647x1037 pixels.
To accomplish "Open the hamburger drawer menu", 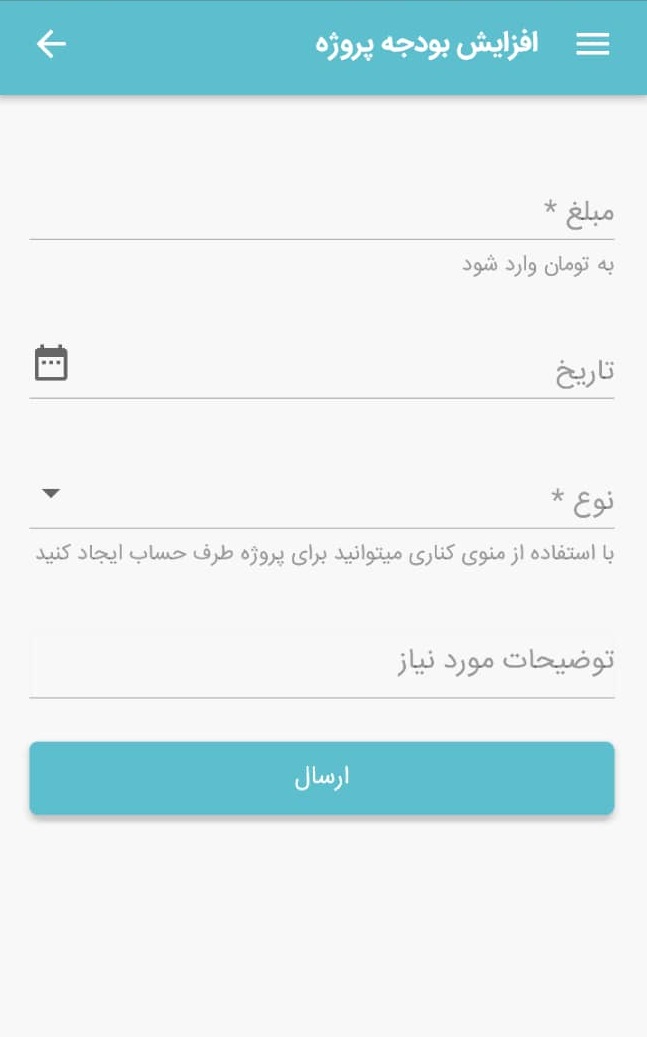I will pos(593,44).
